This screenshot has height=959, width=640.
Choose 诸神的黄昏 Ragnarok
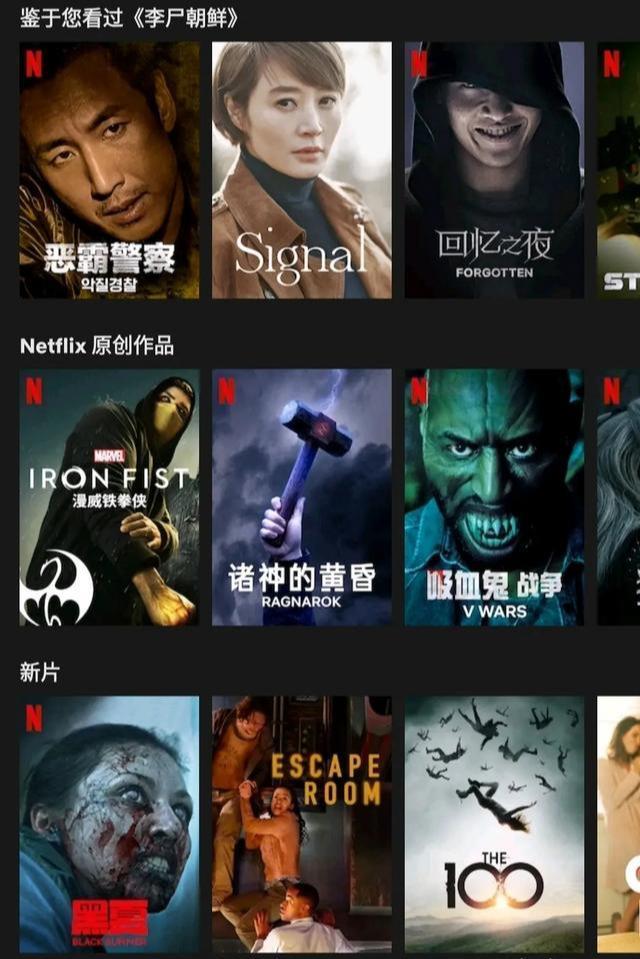(301, 497)
